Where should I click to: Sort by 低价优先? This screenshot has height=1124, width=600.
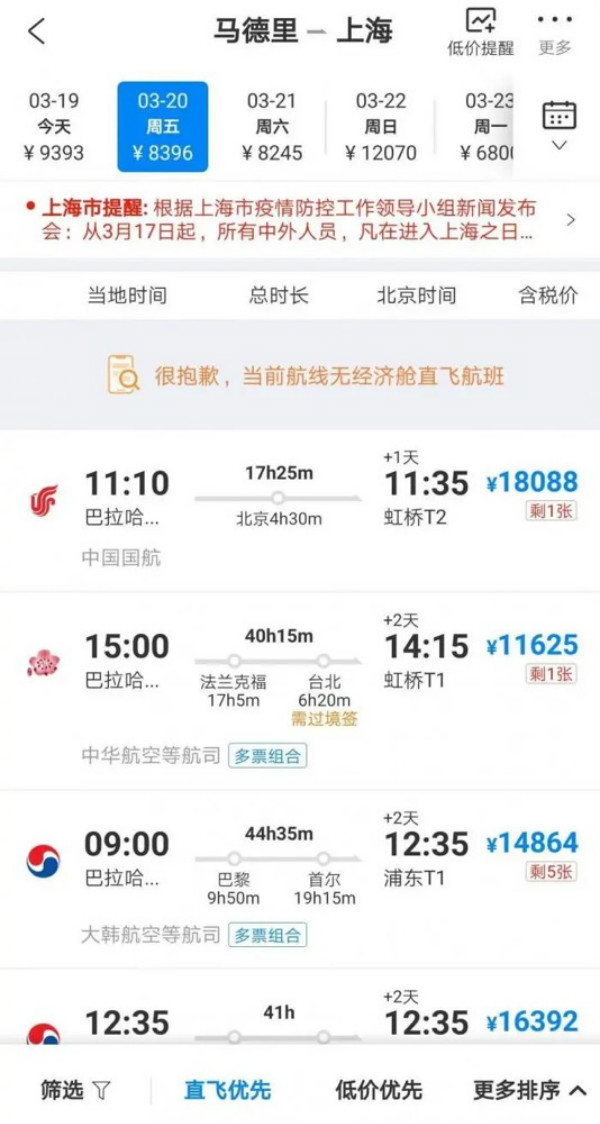click(378, 1090)
